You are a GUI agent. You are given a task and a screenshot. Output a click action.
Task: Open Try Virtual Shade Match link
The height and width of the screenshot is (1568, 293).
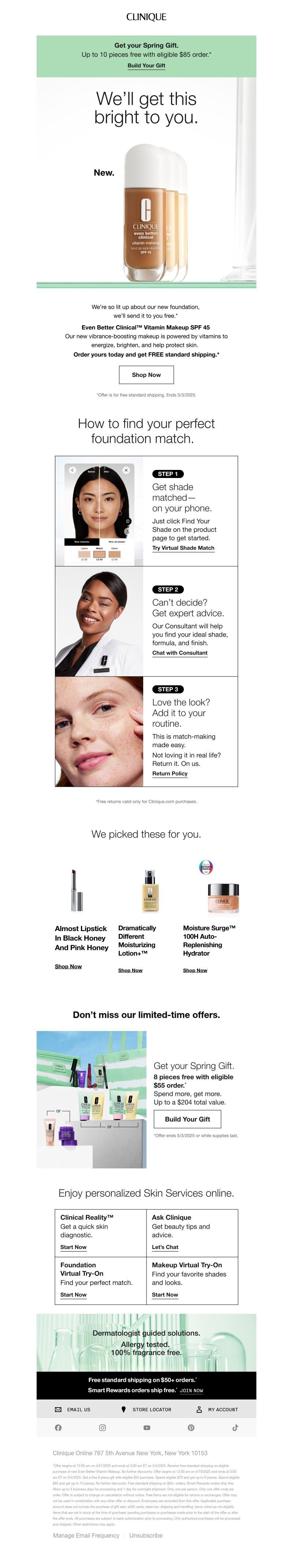pyautogui.click(x=183, y=548)
